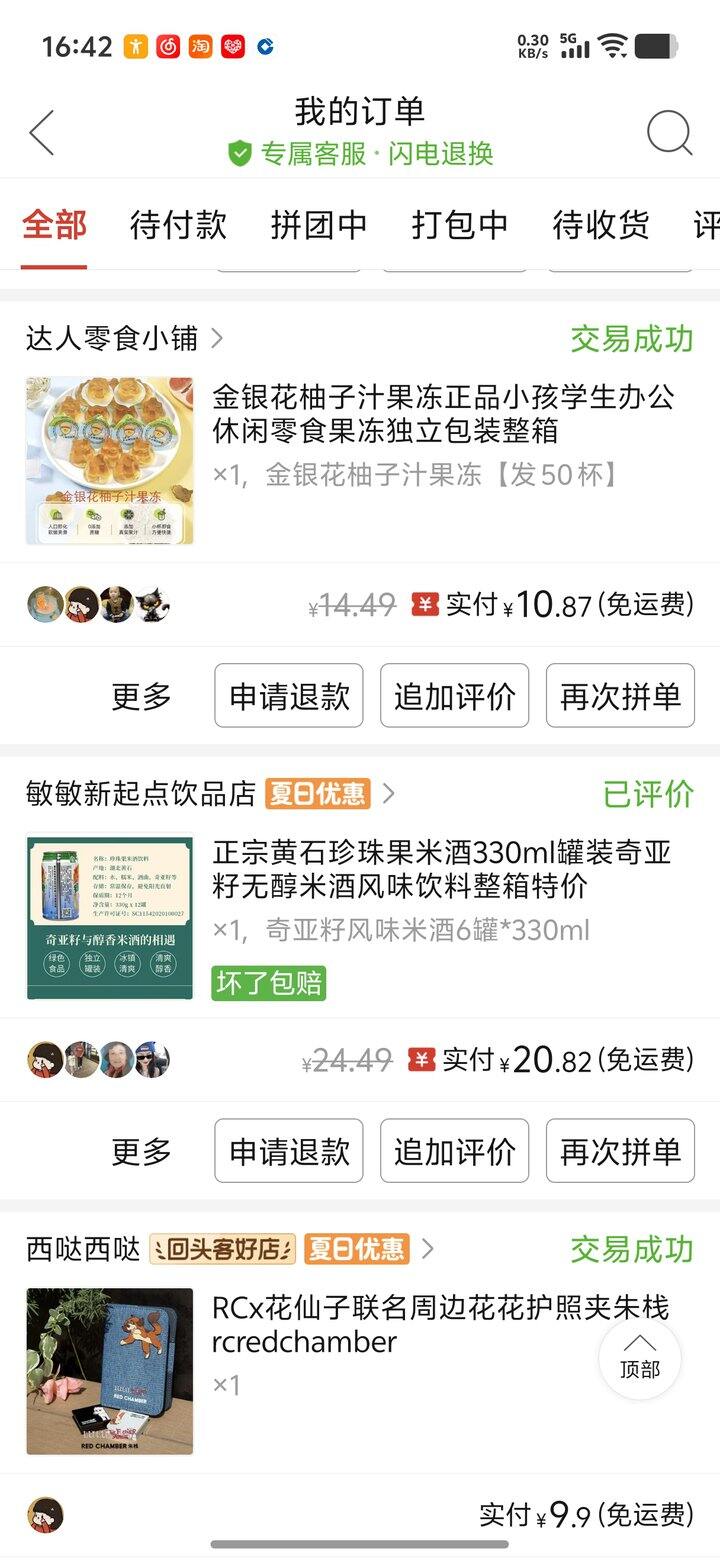
Task: Tap 申请退款 for the 金银花柚子汁果冻 order
Action: point(289,696)
